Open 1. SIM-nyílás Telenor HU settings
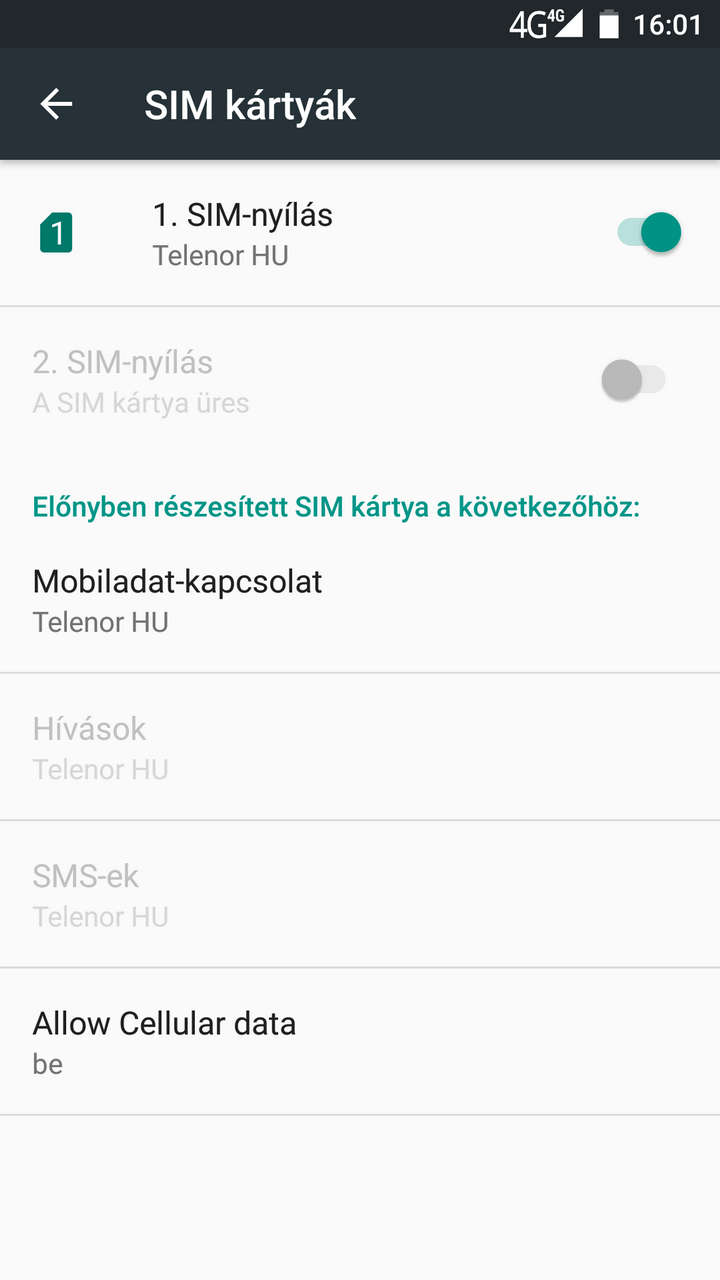 click(x=242, y=234)
